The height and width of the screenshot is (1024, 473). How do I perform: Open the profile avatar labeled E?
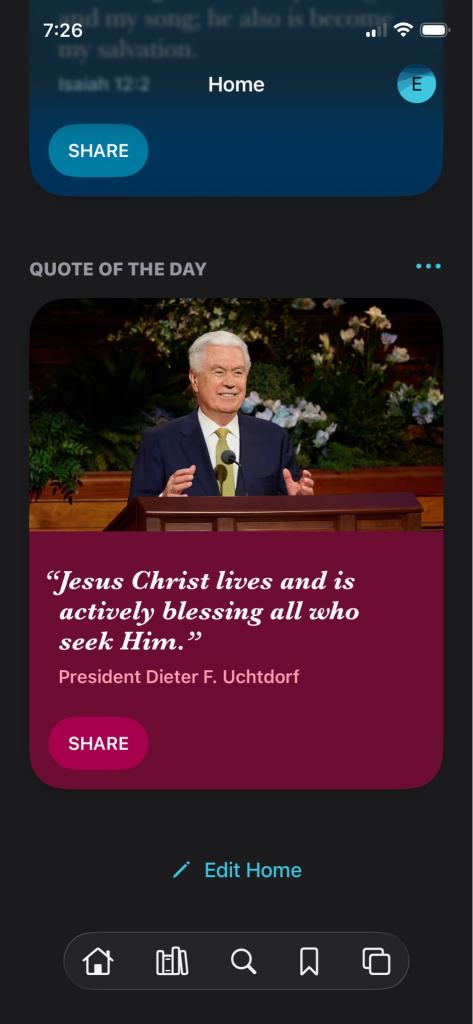(416, 84)
